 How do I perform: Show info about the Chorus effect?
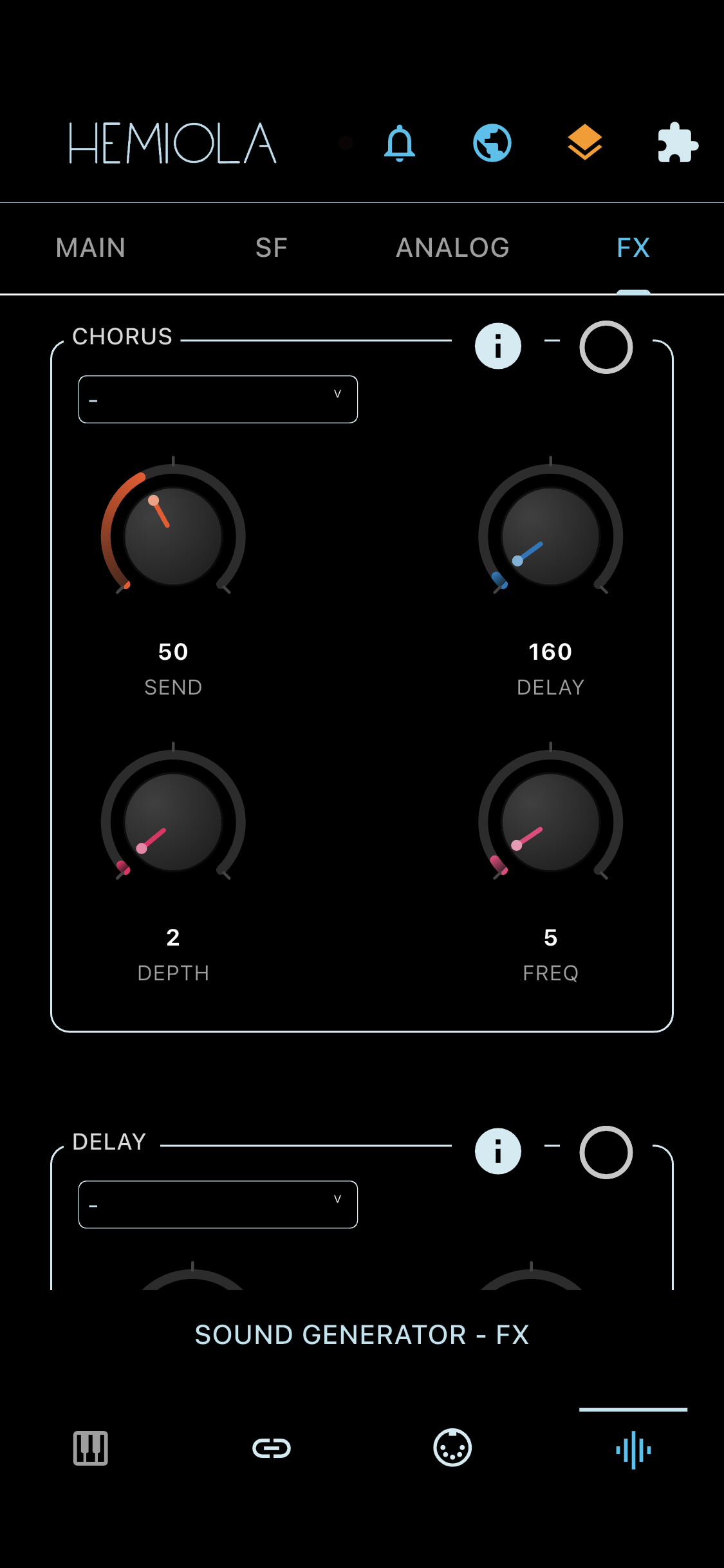click(497, 346)
